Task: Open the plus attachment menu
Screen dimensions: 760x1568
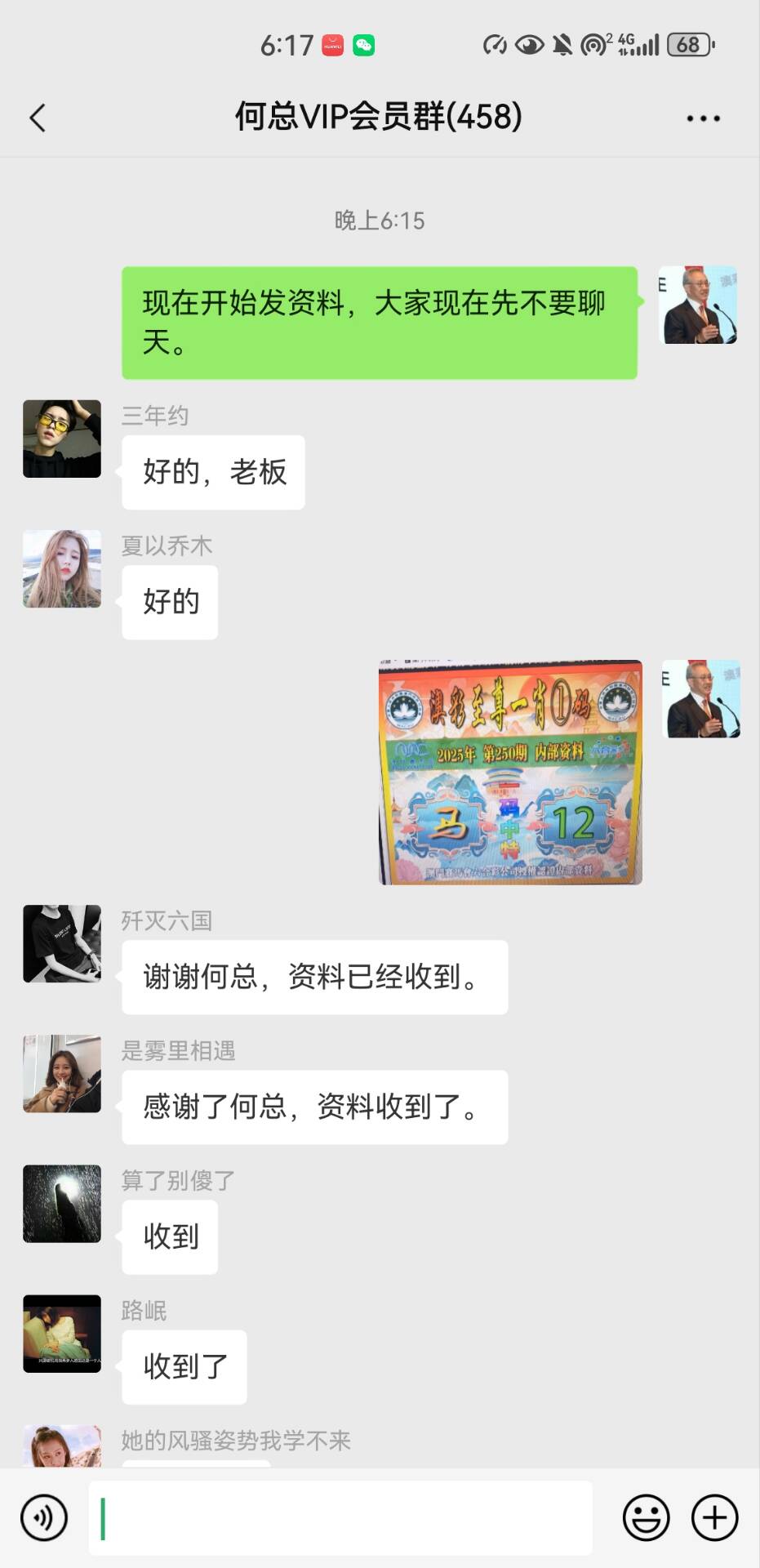Action: tap(714, 1517)
